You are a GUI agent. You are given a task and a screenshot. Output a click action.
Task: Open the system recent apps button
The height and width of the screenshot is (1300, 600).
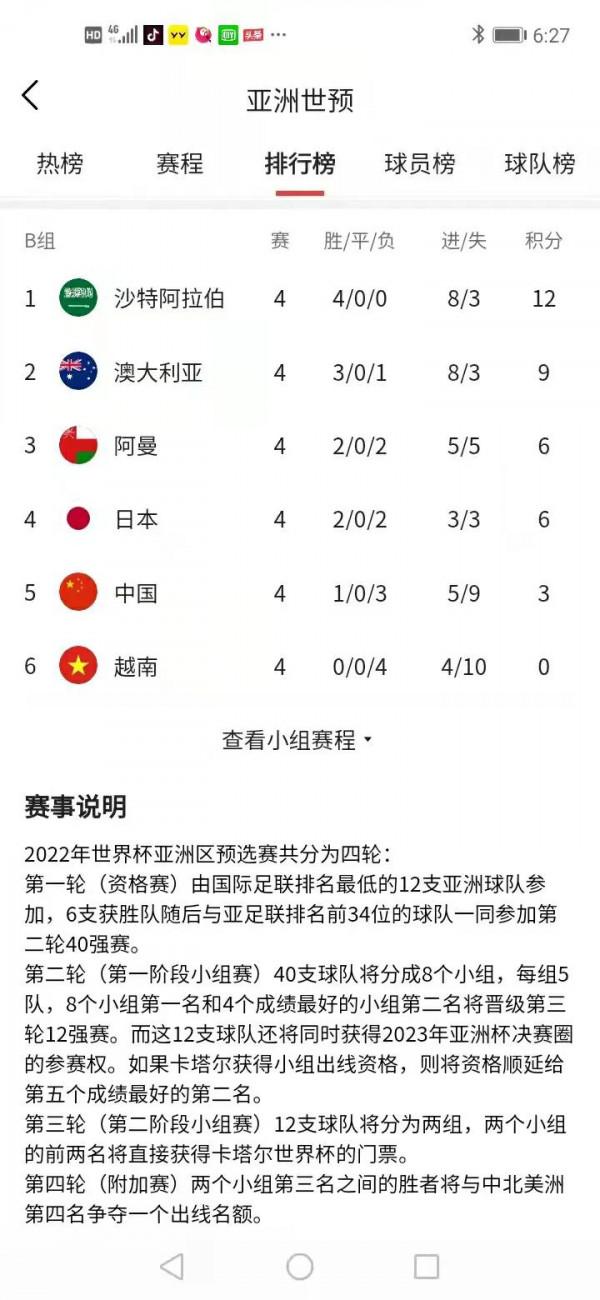(x=427, y=1267)
